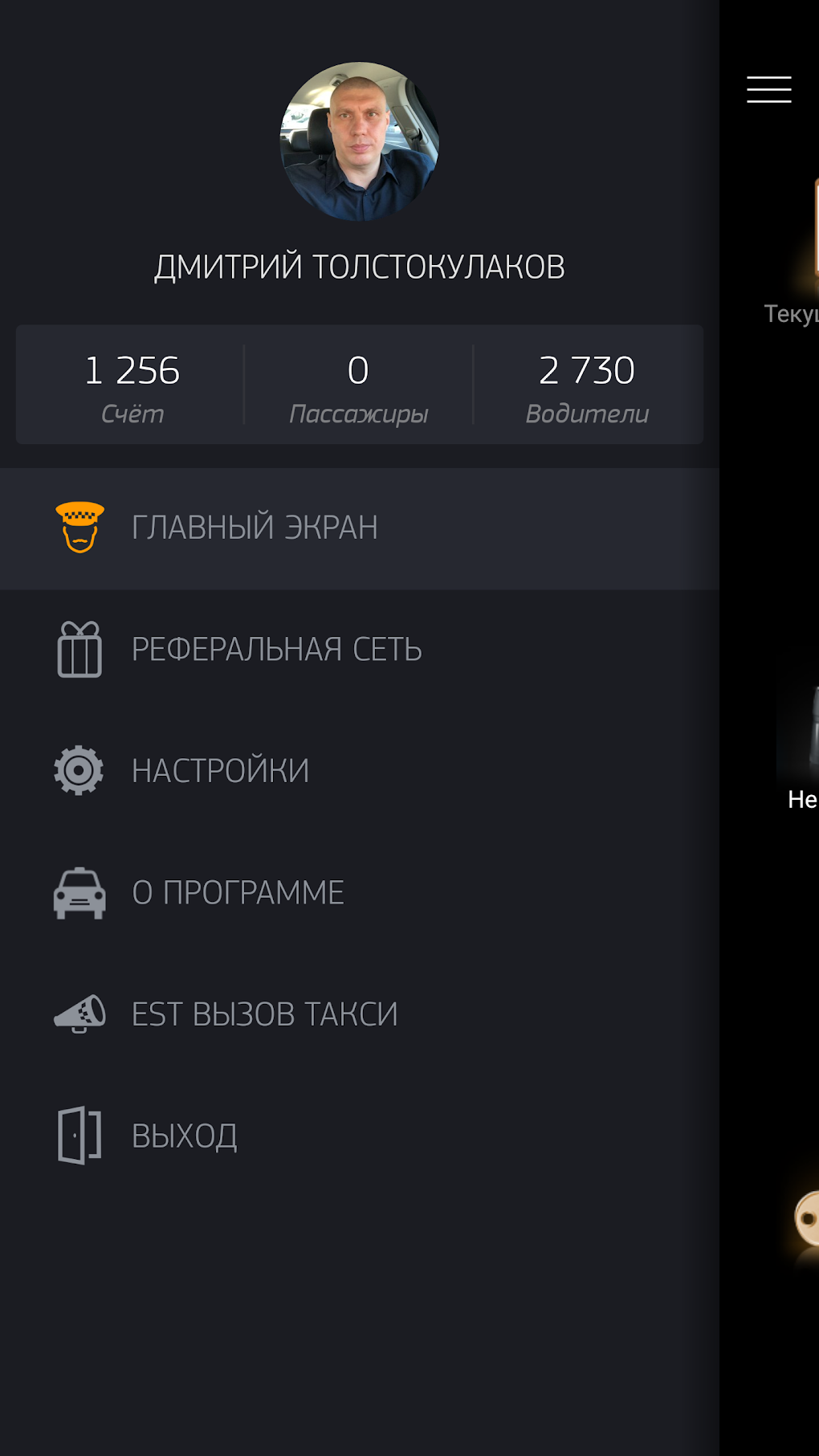Open РЕФЕРАЛЬНАЯ СЕТЬ section

pos(360,650)
